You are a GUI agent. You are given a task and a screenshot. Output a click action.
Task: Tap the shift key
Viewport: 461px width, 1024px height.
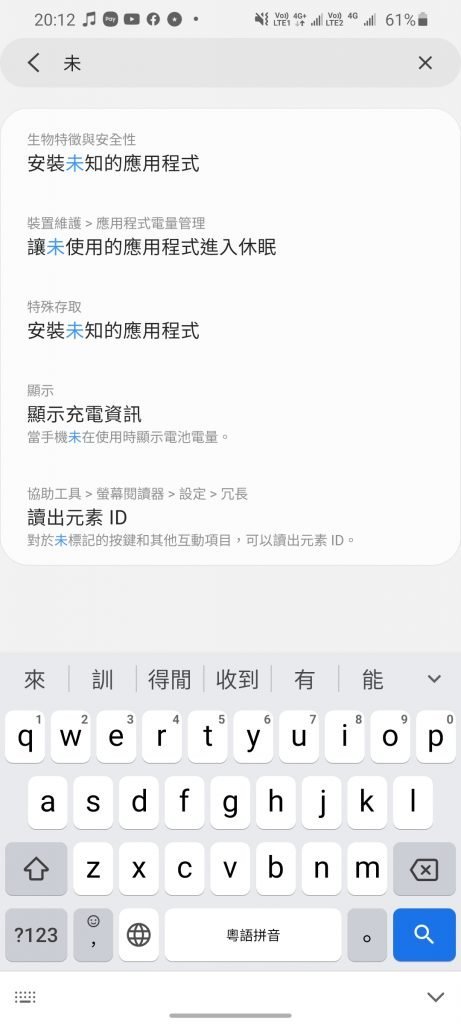36,869
